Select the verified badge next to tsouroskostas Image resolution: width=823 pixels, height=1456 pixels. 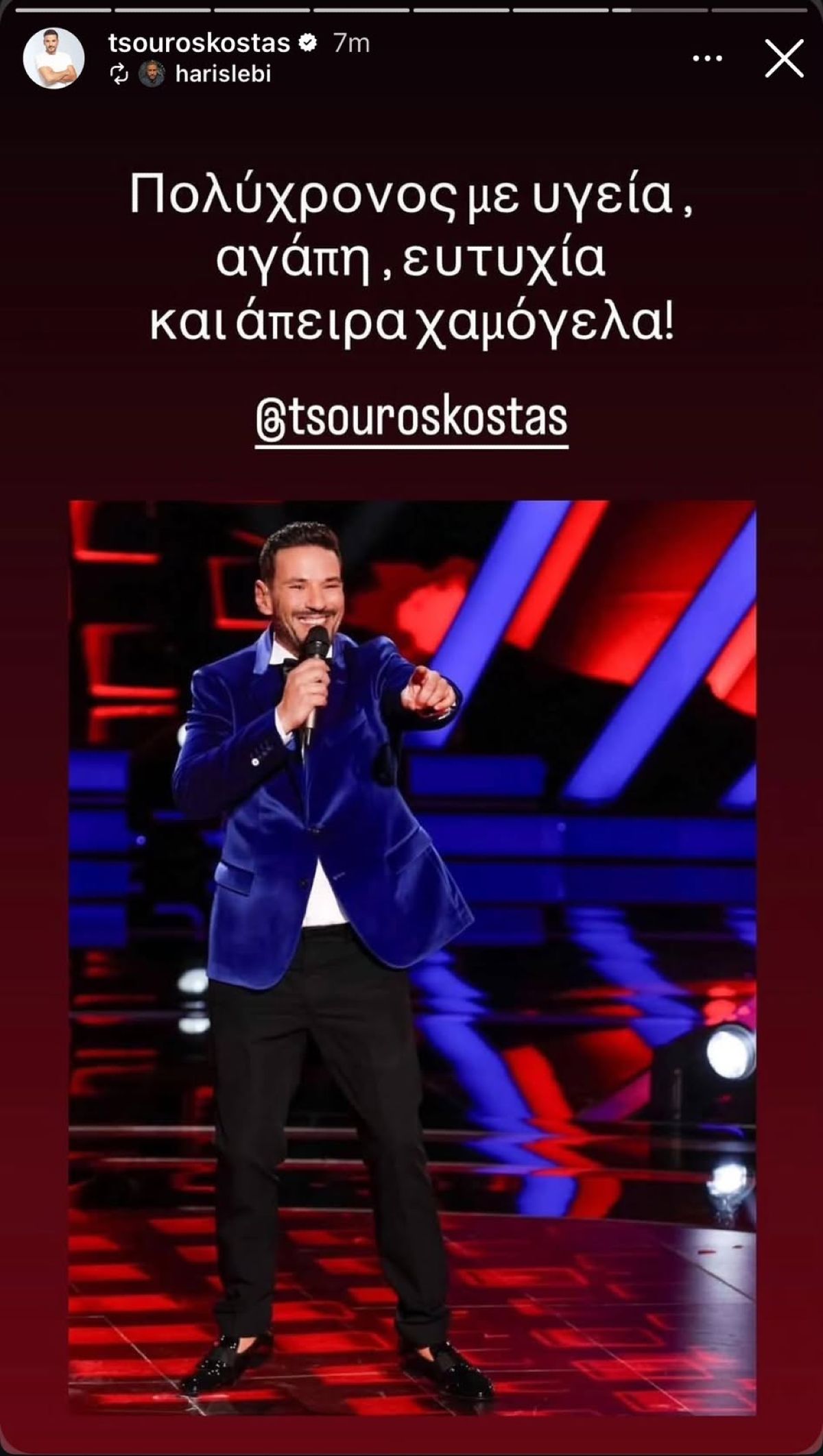(x=307, y=43)
